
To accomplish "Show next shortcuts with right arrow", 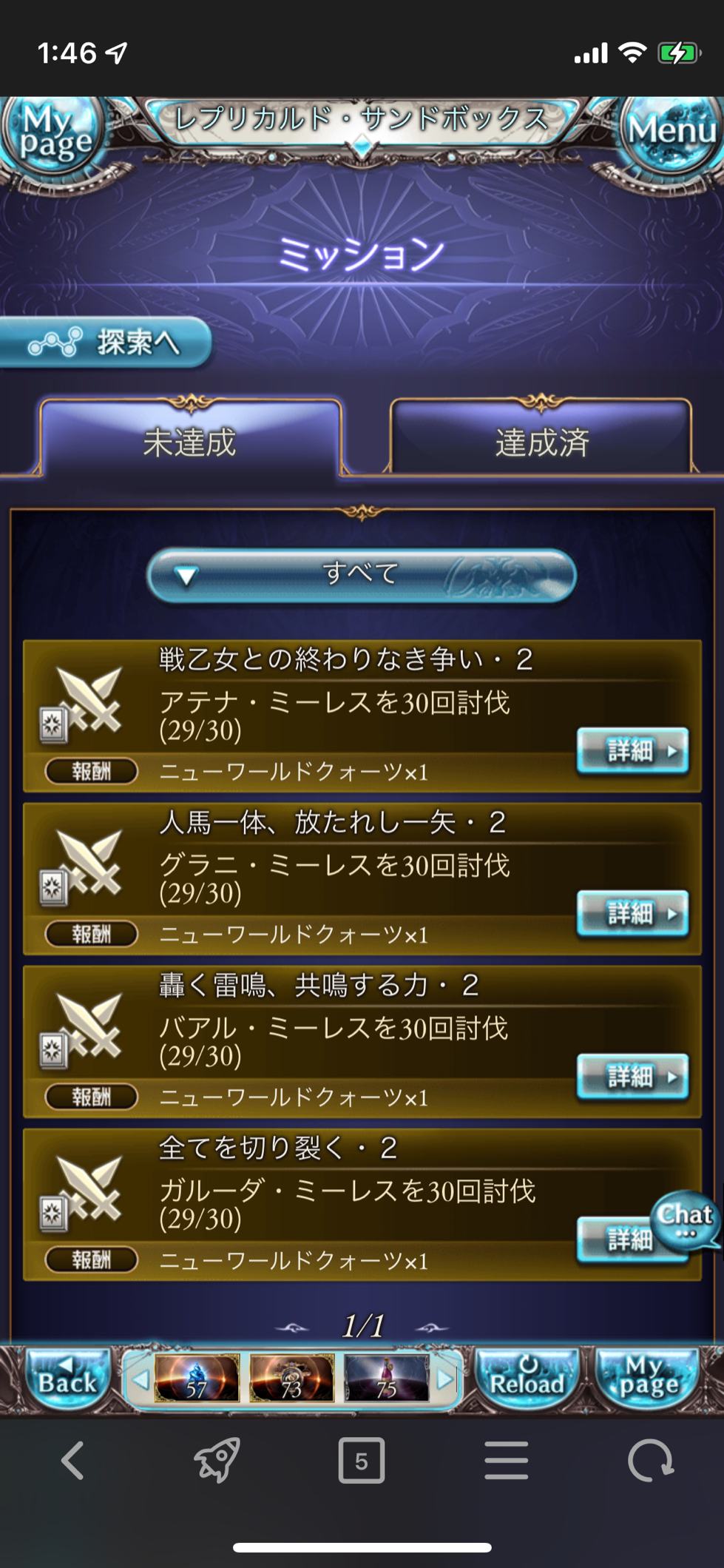I will (x=445, y=1379).
